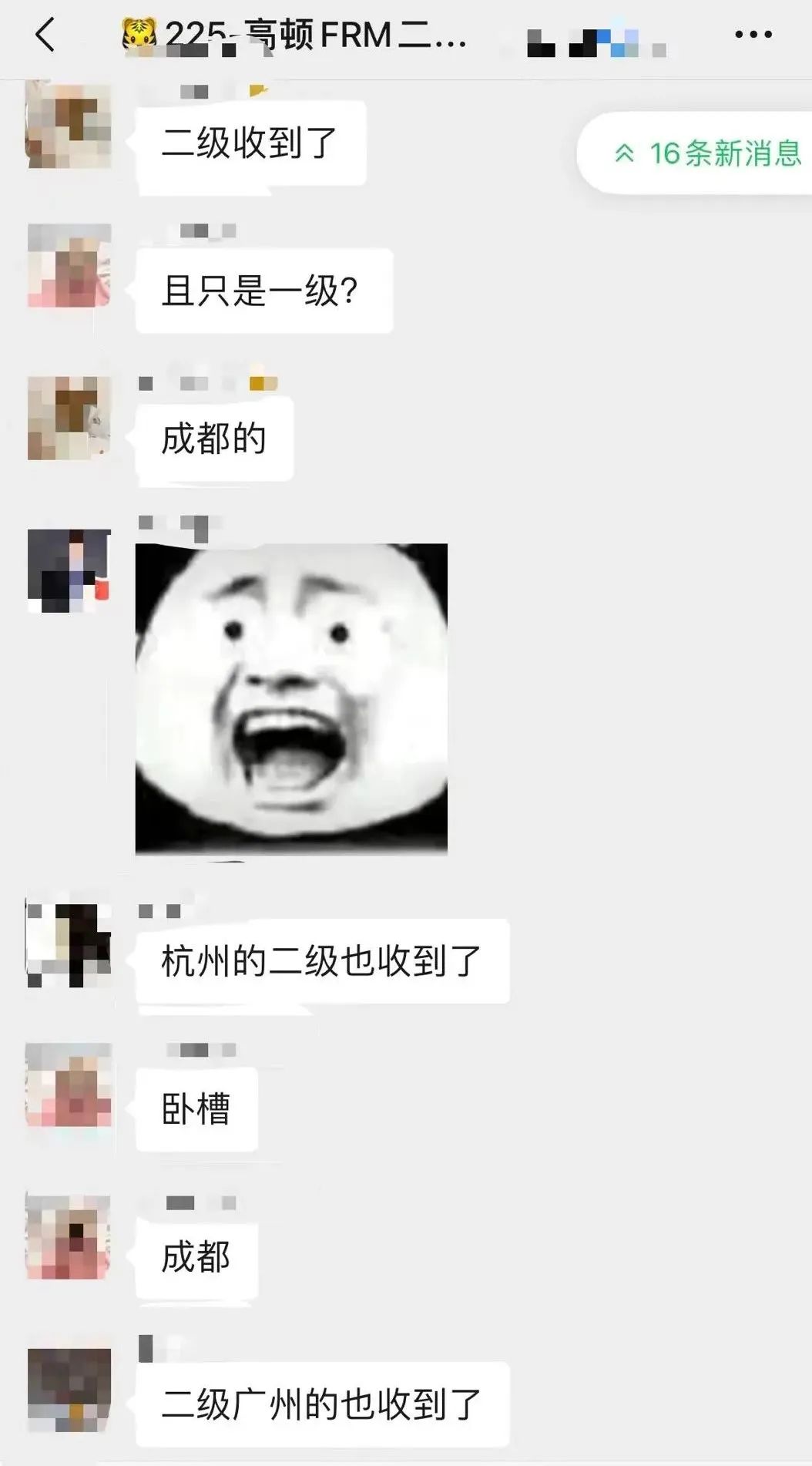Go back from the group chat
Image resolution: width=812 pixels, height=1466 pixels.
point(45,35)
